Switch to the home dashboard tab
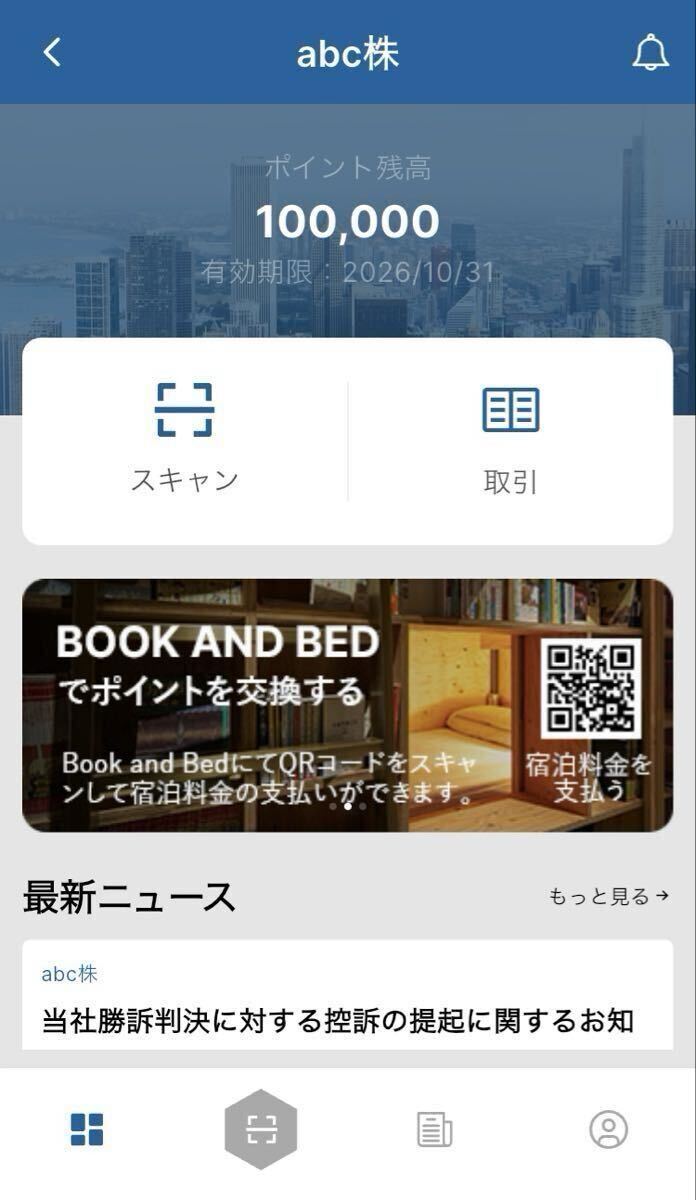The image size is (696, 1200). coord(87,1130)
